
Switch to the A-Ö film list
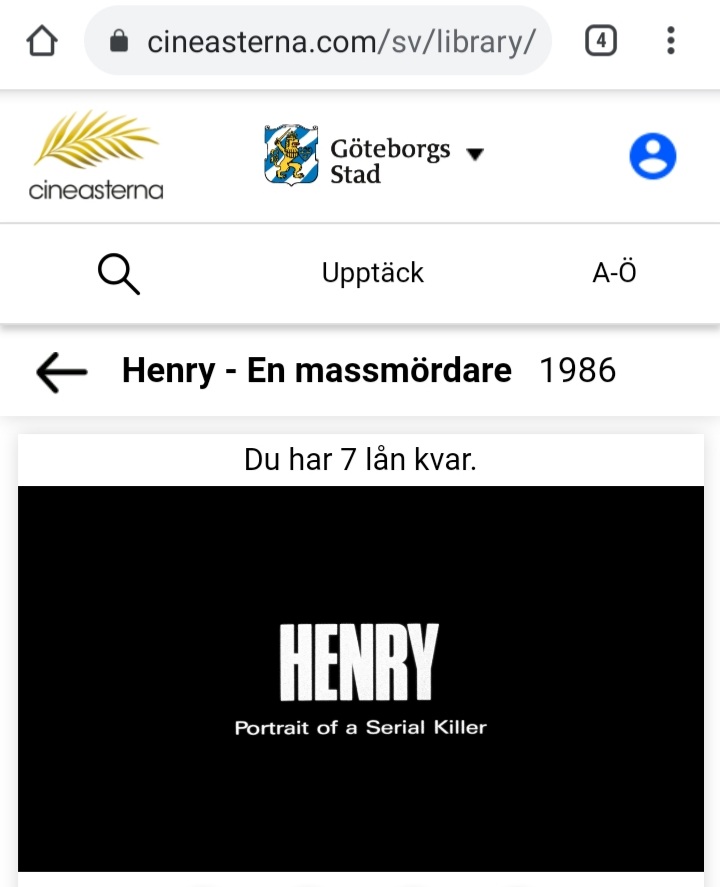click(x=614, y=273)
